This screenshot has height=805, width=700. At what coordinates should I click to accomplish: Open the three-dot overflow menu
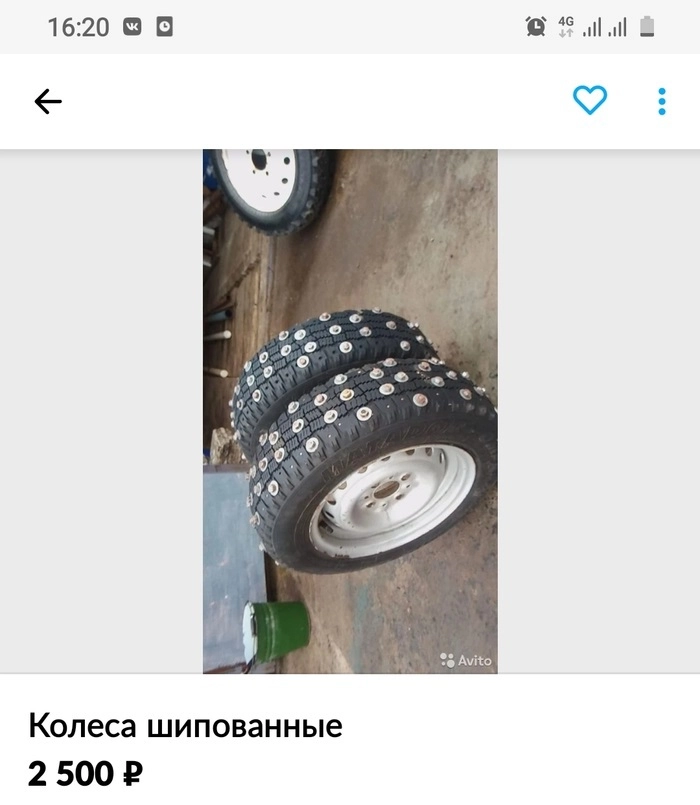[x=662, y=101]
